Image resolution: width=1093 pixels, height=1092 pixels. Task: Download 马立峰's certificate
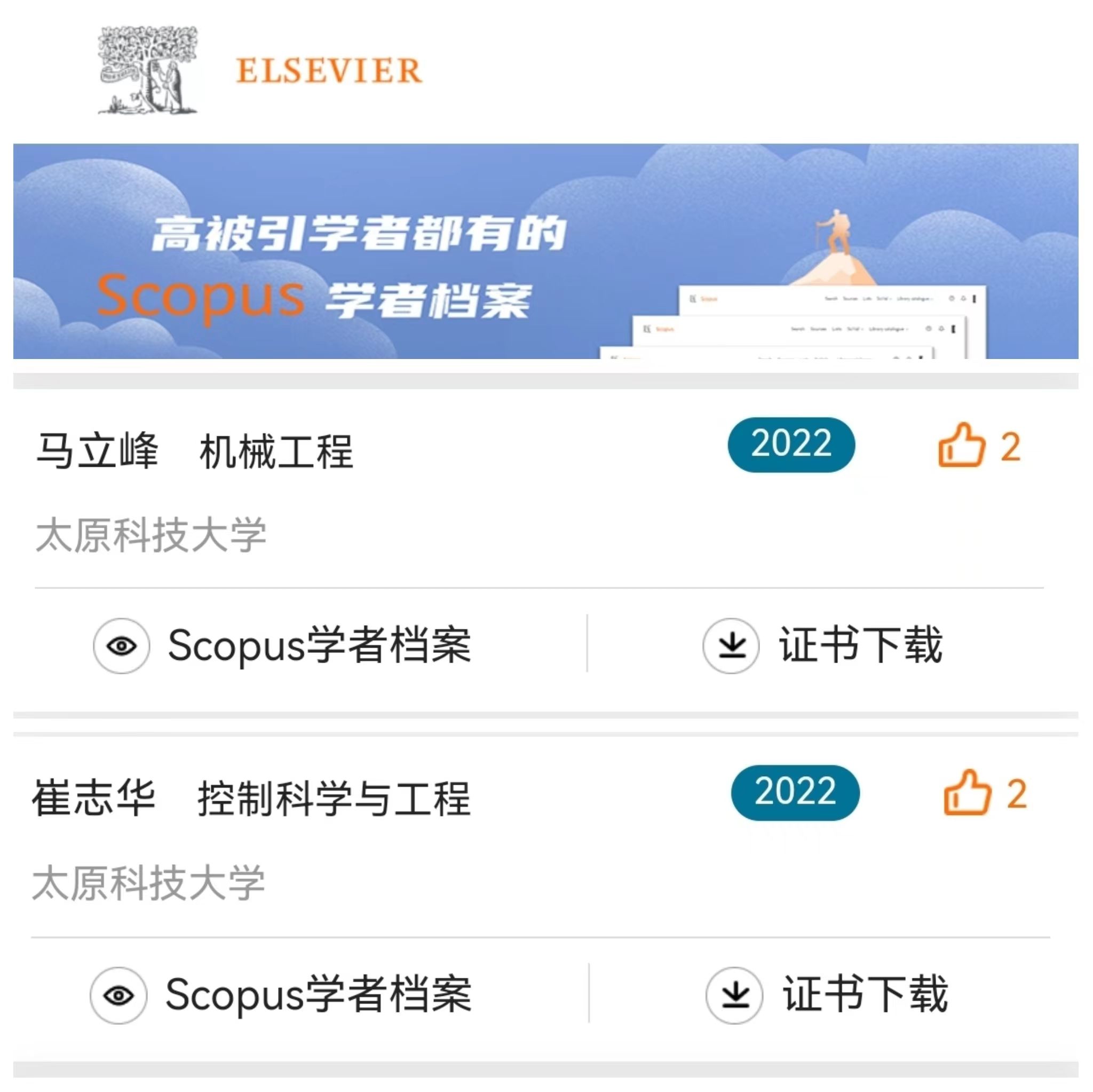tap(823, 645)
